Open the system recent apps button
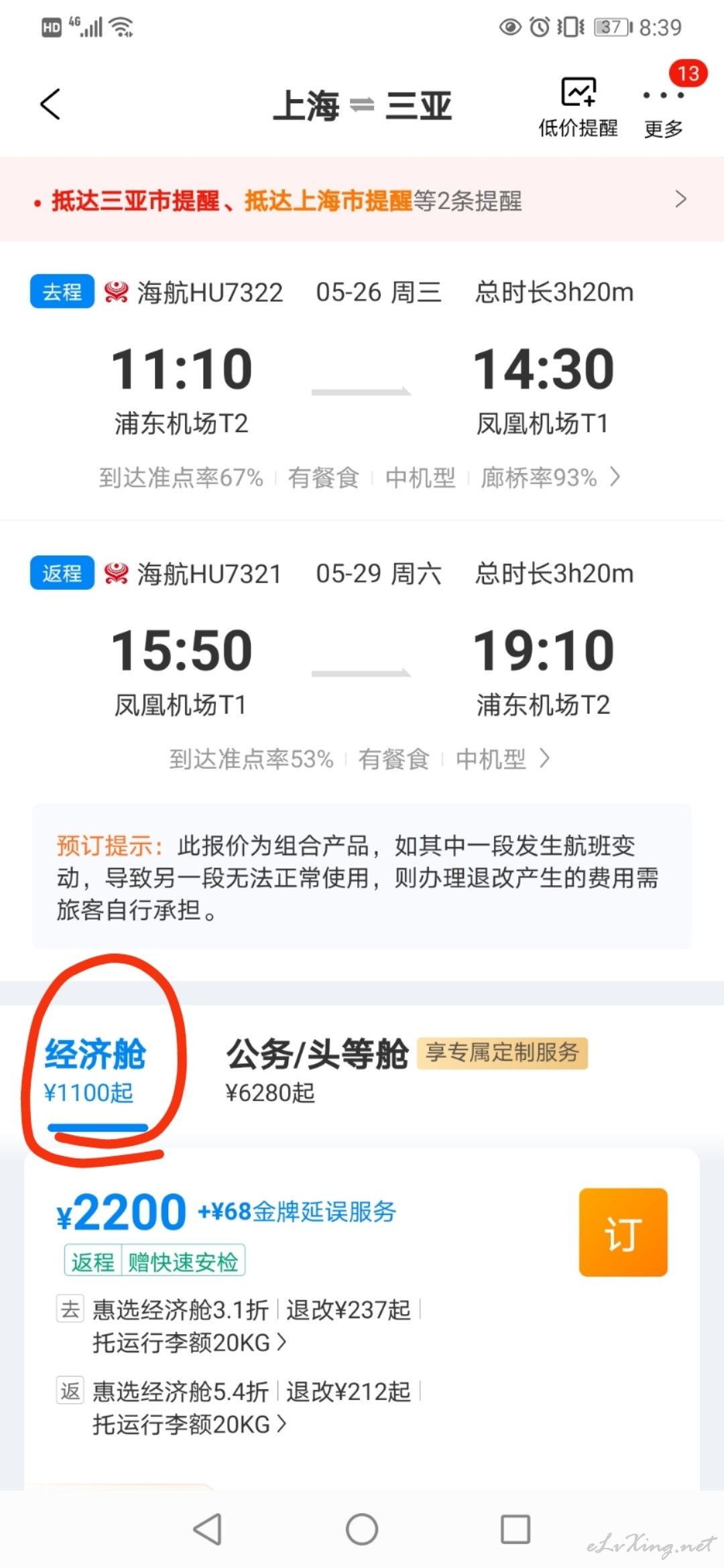This screenshot has width=724, height=1568. pos(516,1529)
